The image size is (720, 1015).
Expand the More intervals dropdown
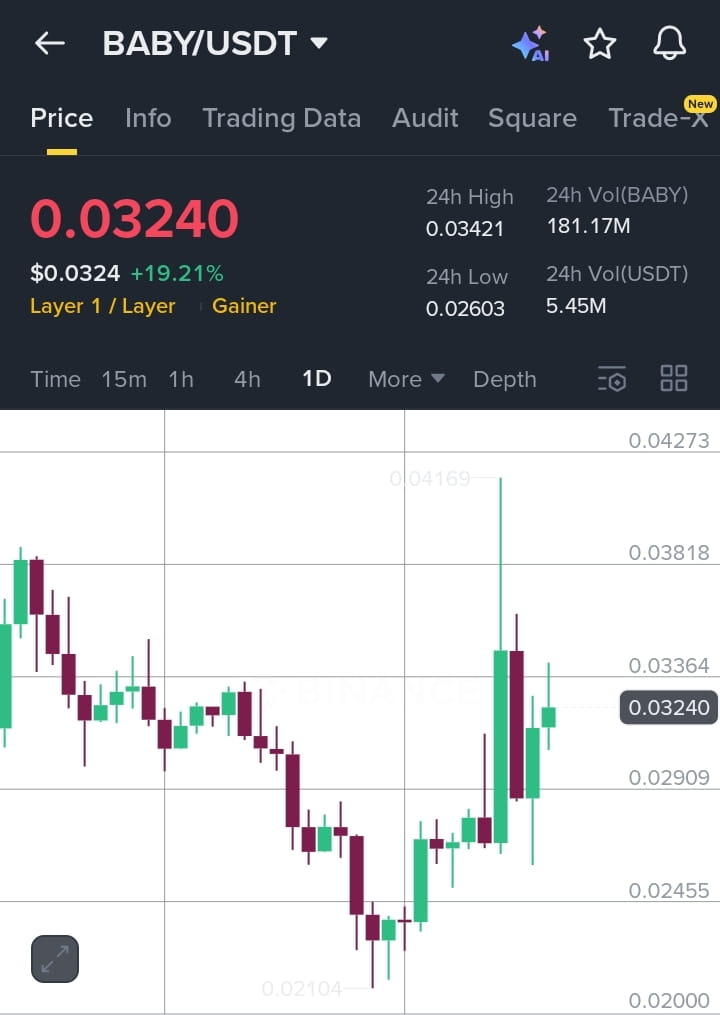tap(406, 379)
